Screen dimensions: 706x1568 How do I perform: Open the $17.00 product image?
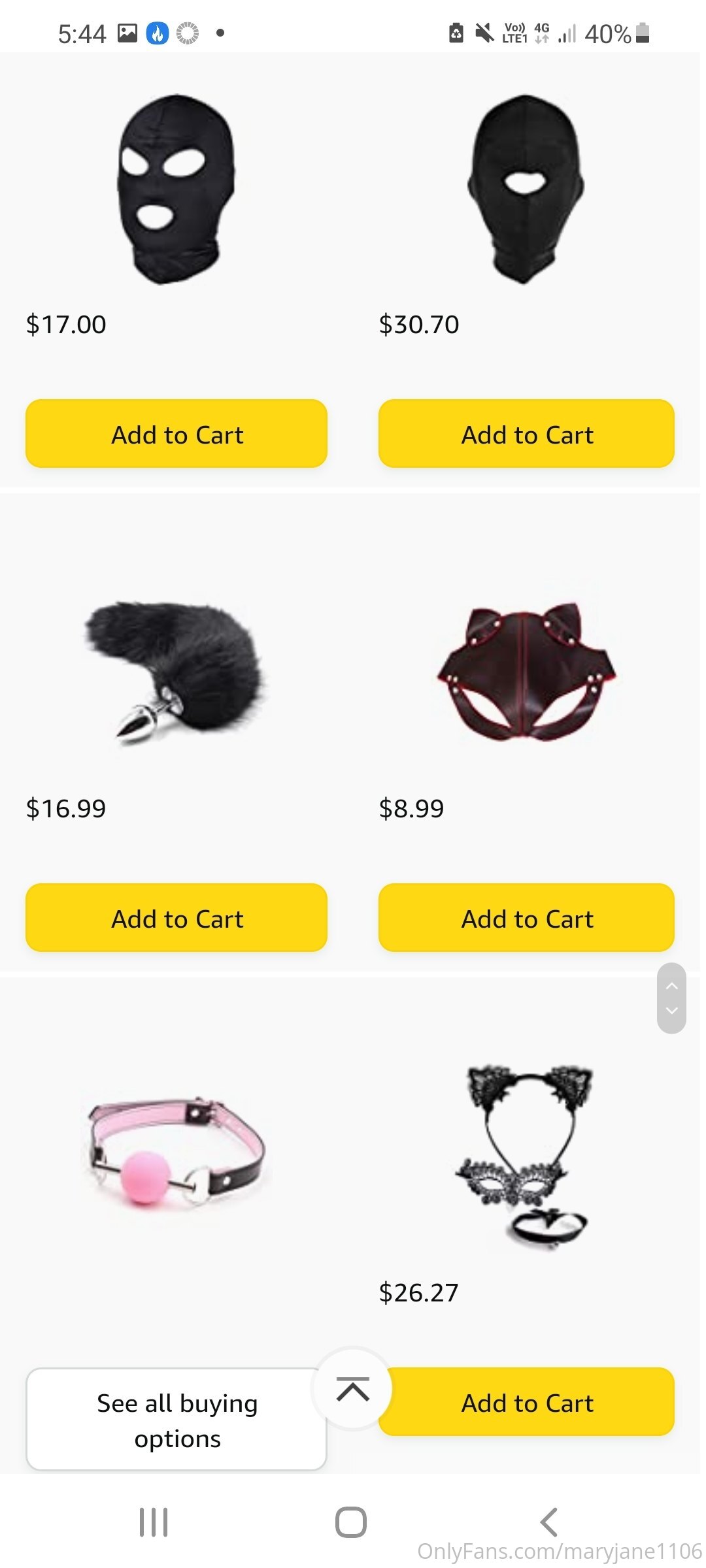176,189
